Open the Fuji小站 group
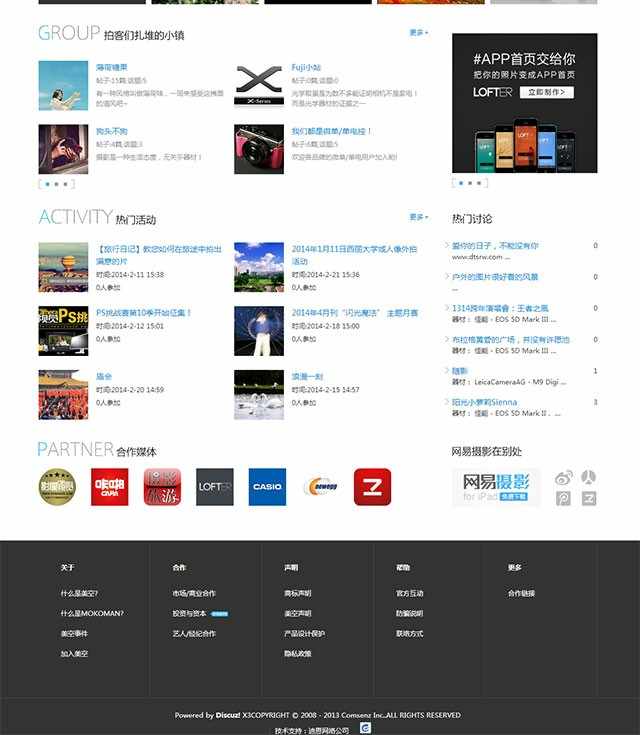Image resolution: width=640 pixels, height=735 pixels. [x=306, y=67]
